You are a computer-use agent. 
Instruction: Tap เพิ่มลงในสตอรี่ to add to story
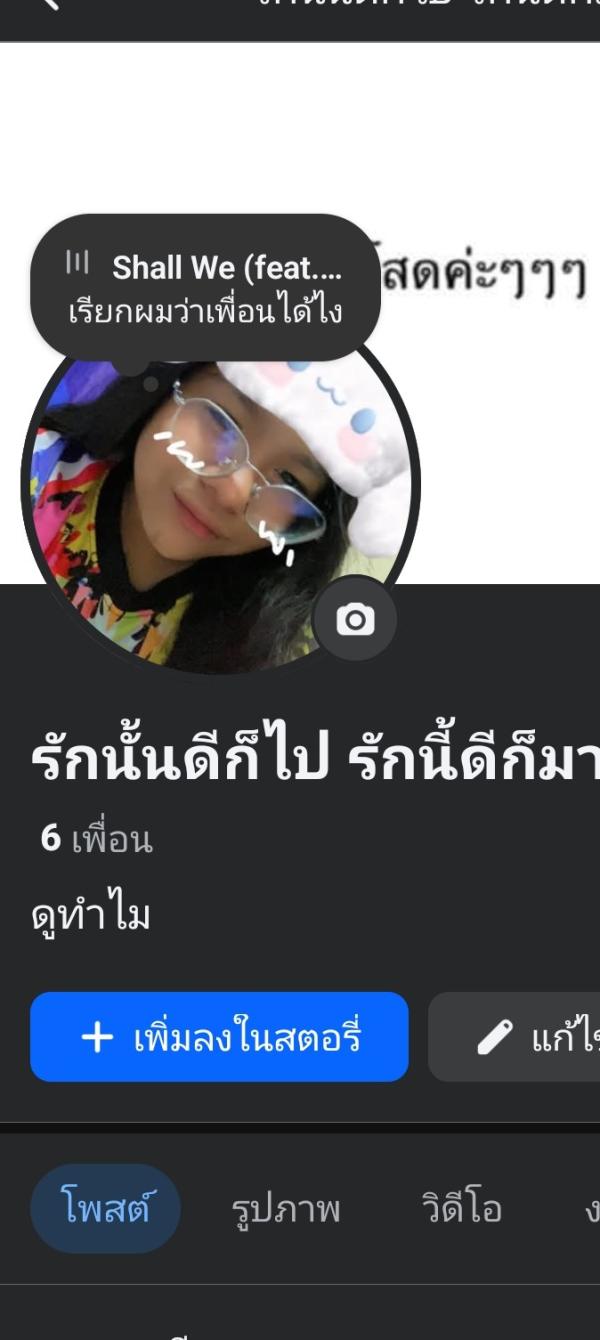pos(219,1037)
